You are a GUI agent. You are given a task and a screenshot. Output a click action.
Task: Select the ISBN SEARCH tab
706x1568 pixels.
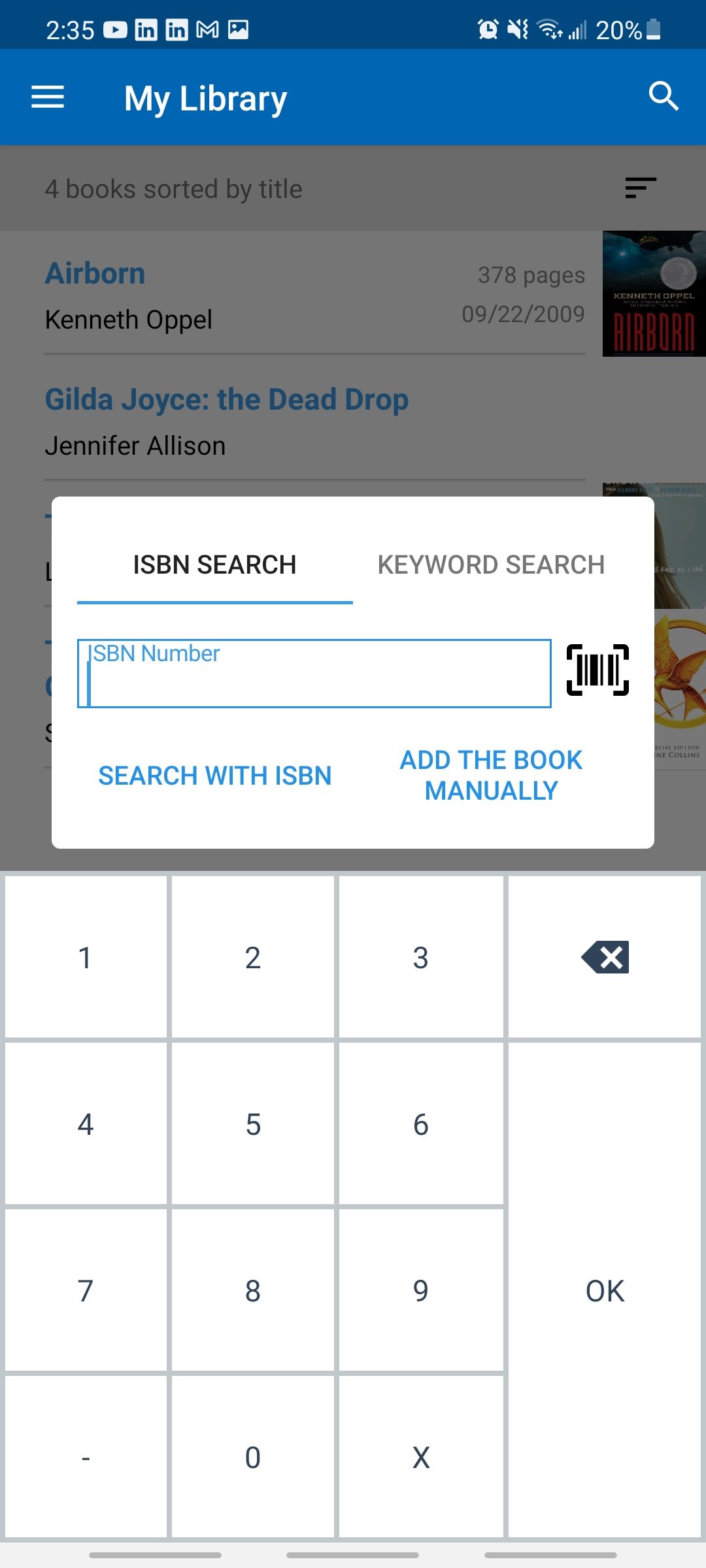[x=214, y=564]
